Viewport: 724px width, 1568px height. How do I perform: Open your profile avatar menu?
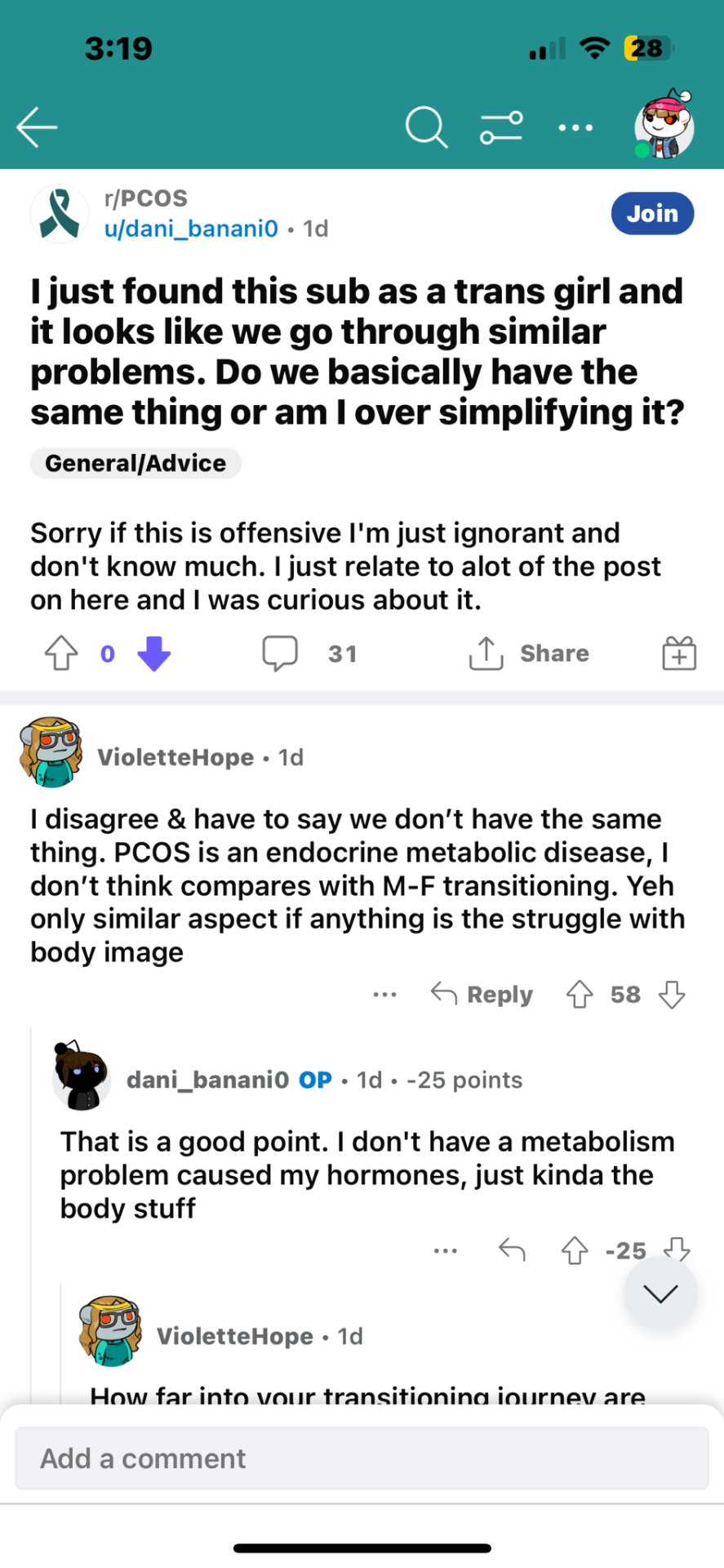coord(664,125)
